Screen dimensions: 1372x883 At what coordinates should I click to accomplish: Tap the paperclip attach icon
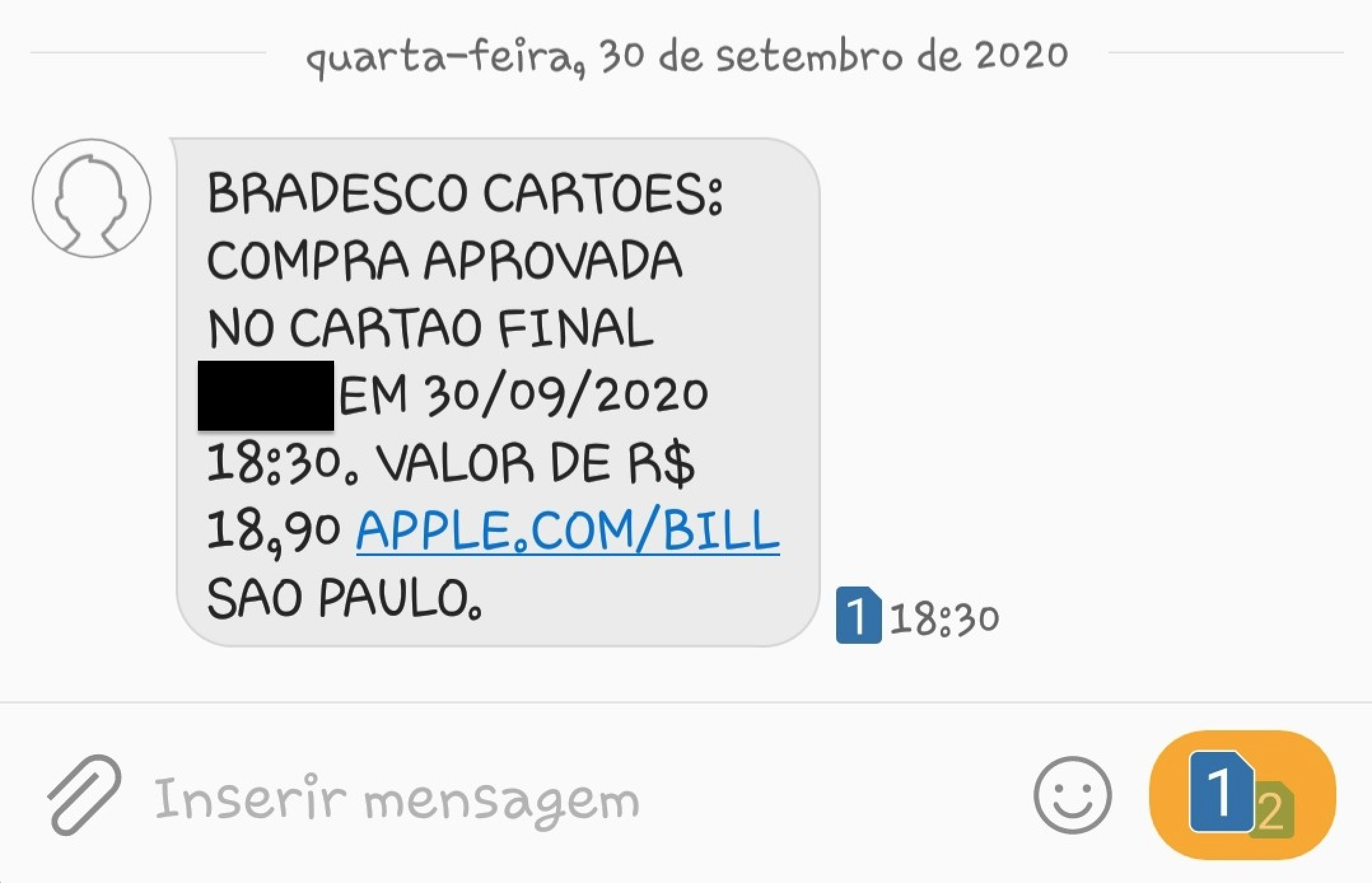[x=84, y=795]
